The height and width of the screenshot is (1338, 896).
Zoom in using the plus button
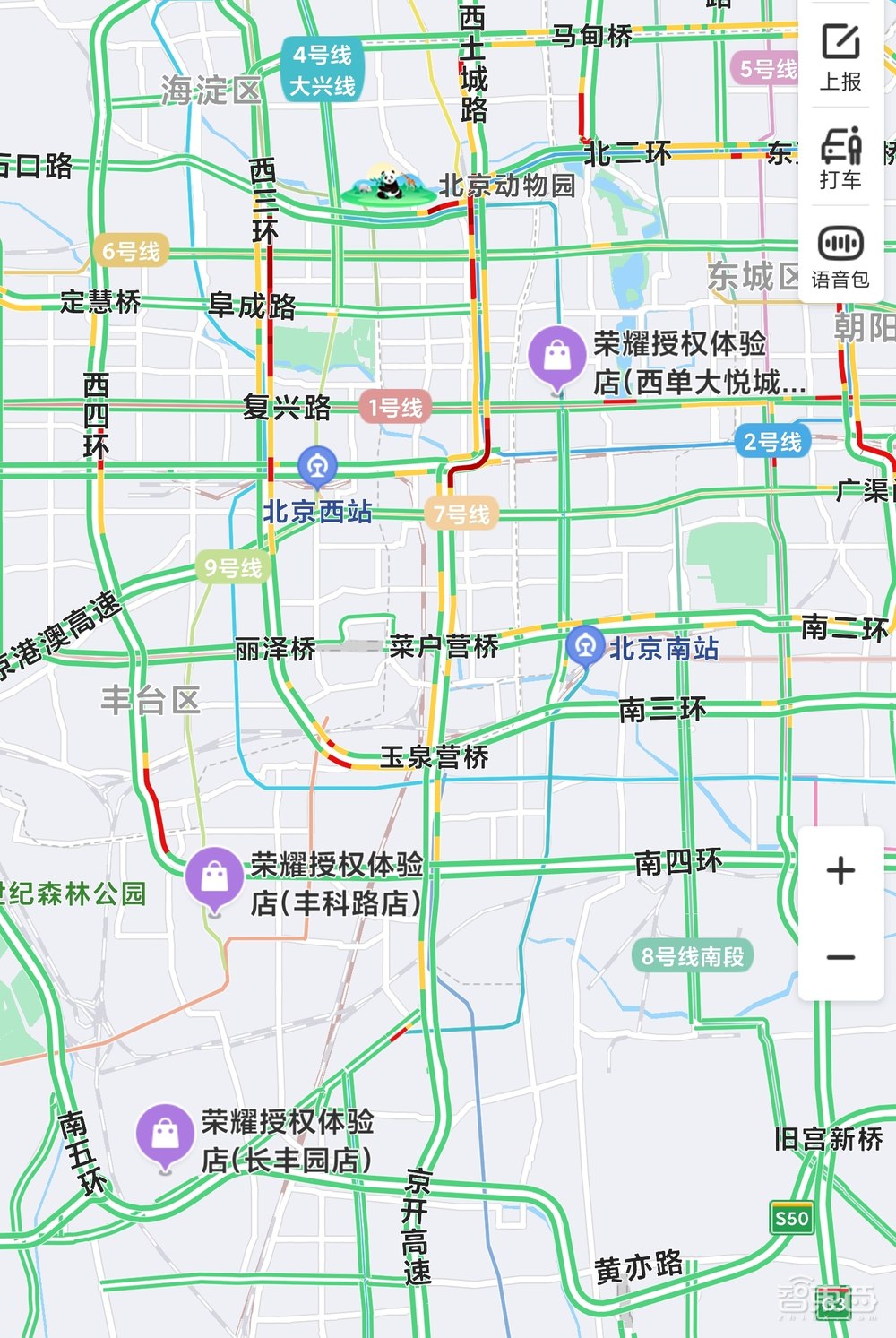pos(839,870)
